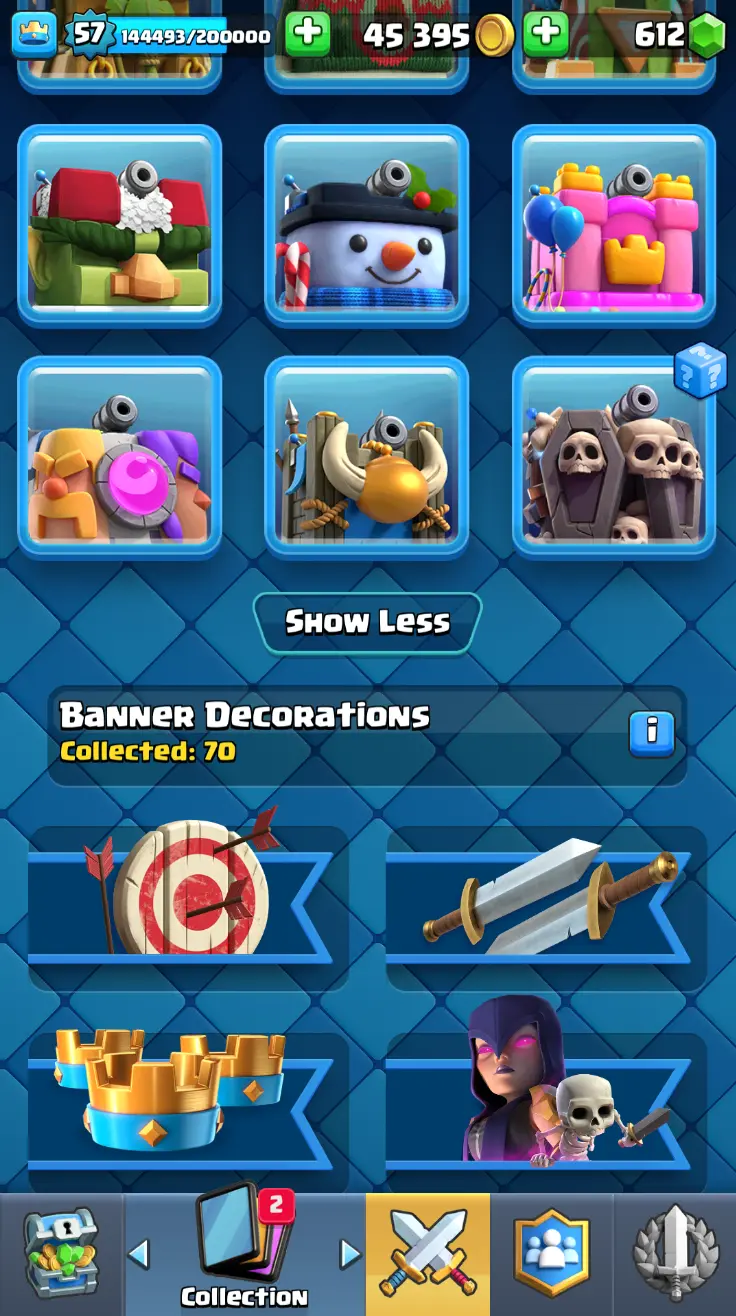Select the snowman tower skin

coord(367,225)
